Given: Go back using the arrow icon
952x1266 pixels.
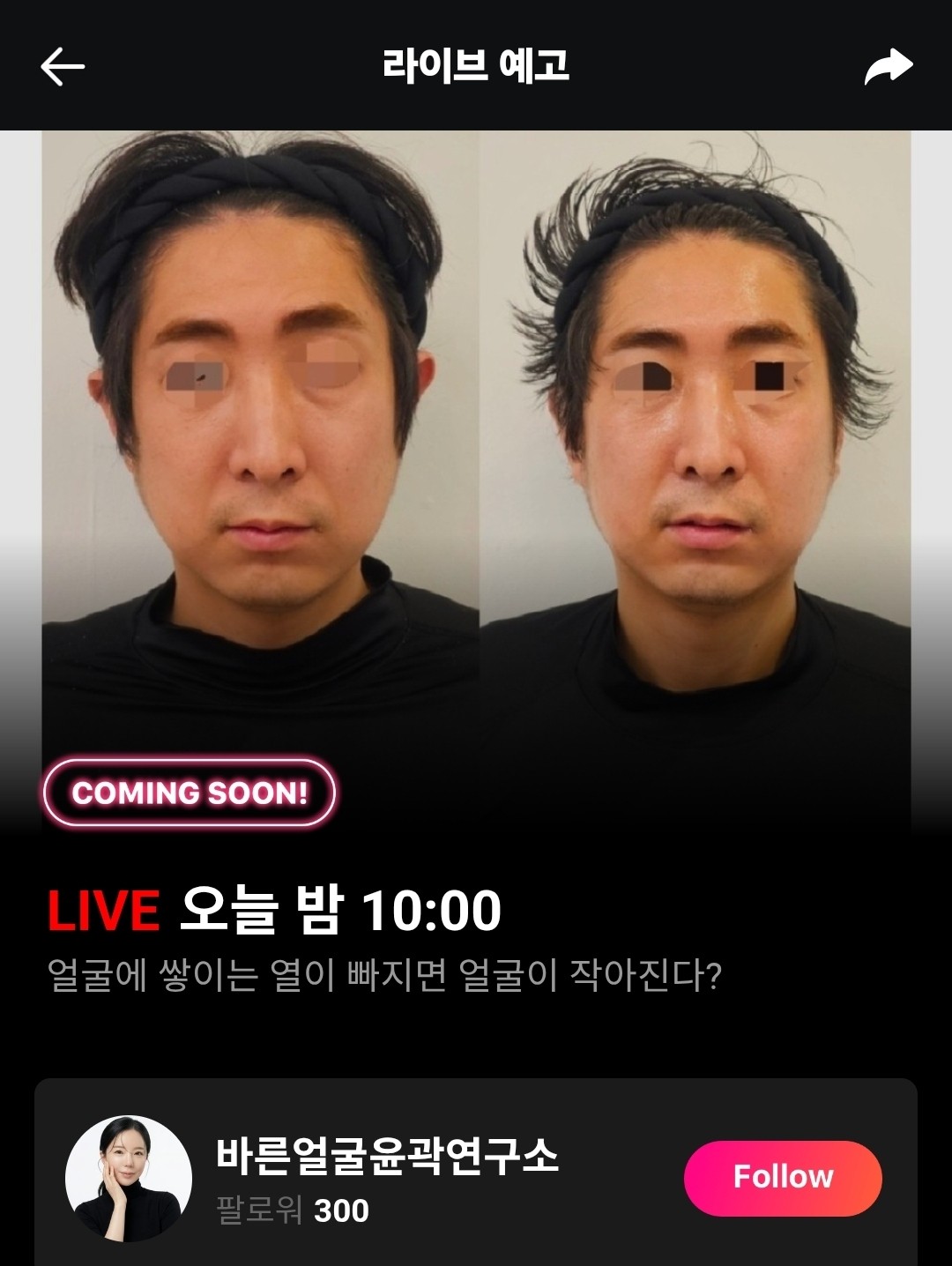Looking at the screenshot, I should (x=63, y=67).
